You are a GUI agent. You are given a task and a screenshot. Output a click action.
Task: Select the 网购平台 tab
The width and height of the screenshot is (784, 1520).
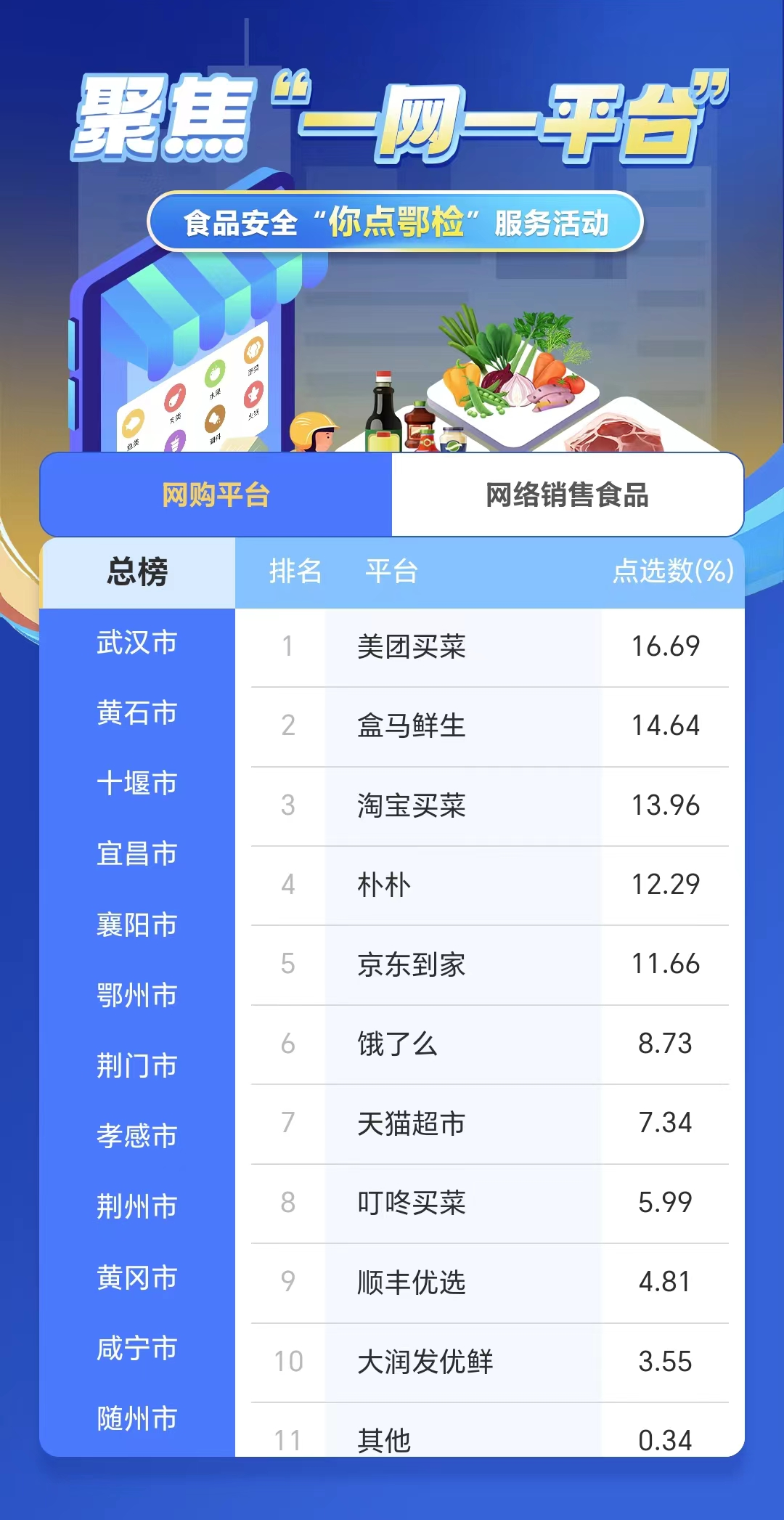[216, 495]
